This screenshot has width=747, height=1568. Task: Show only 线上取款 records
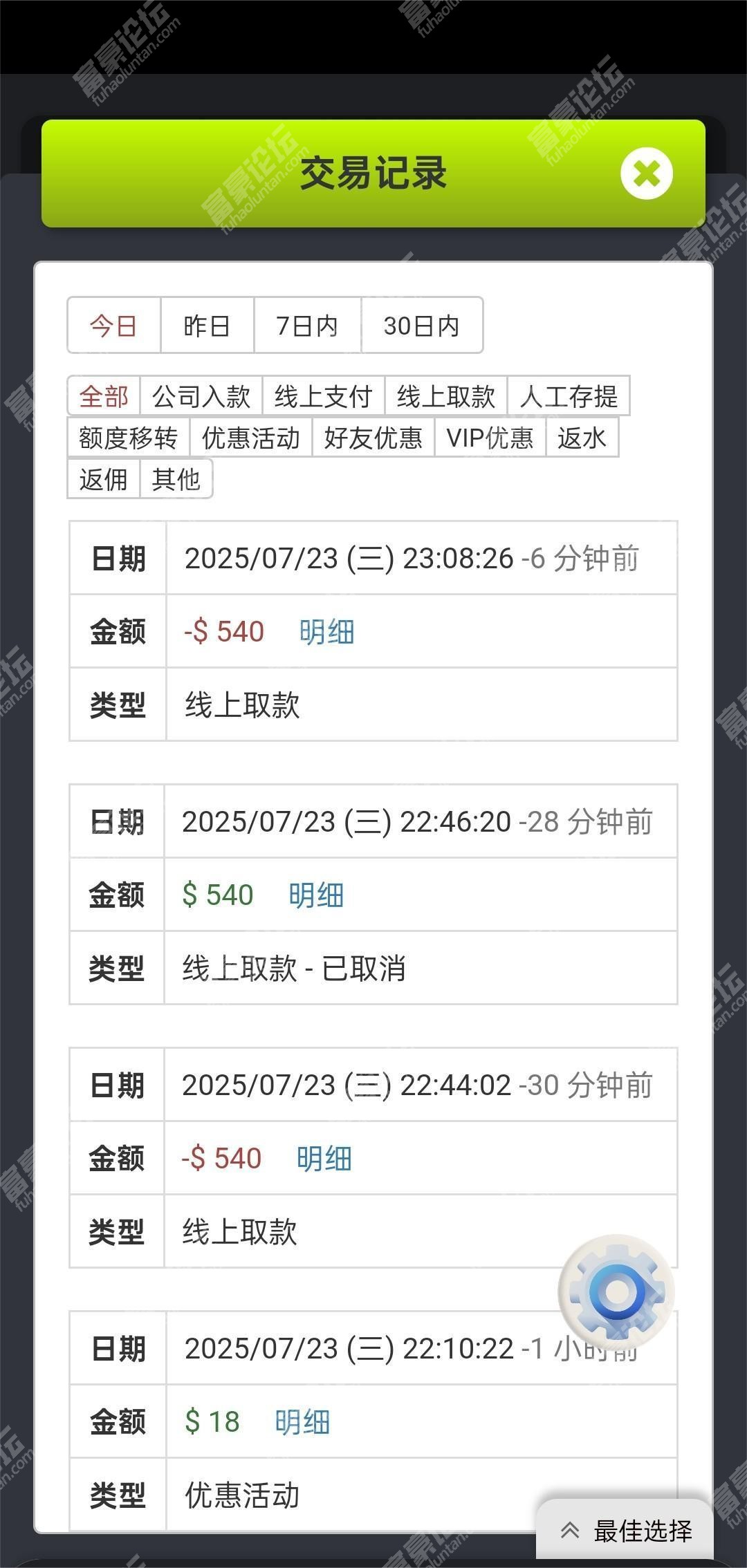pyautogui.click(x=445, y=397)
